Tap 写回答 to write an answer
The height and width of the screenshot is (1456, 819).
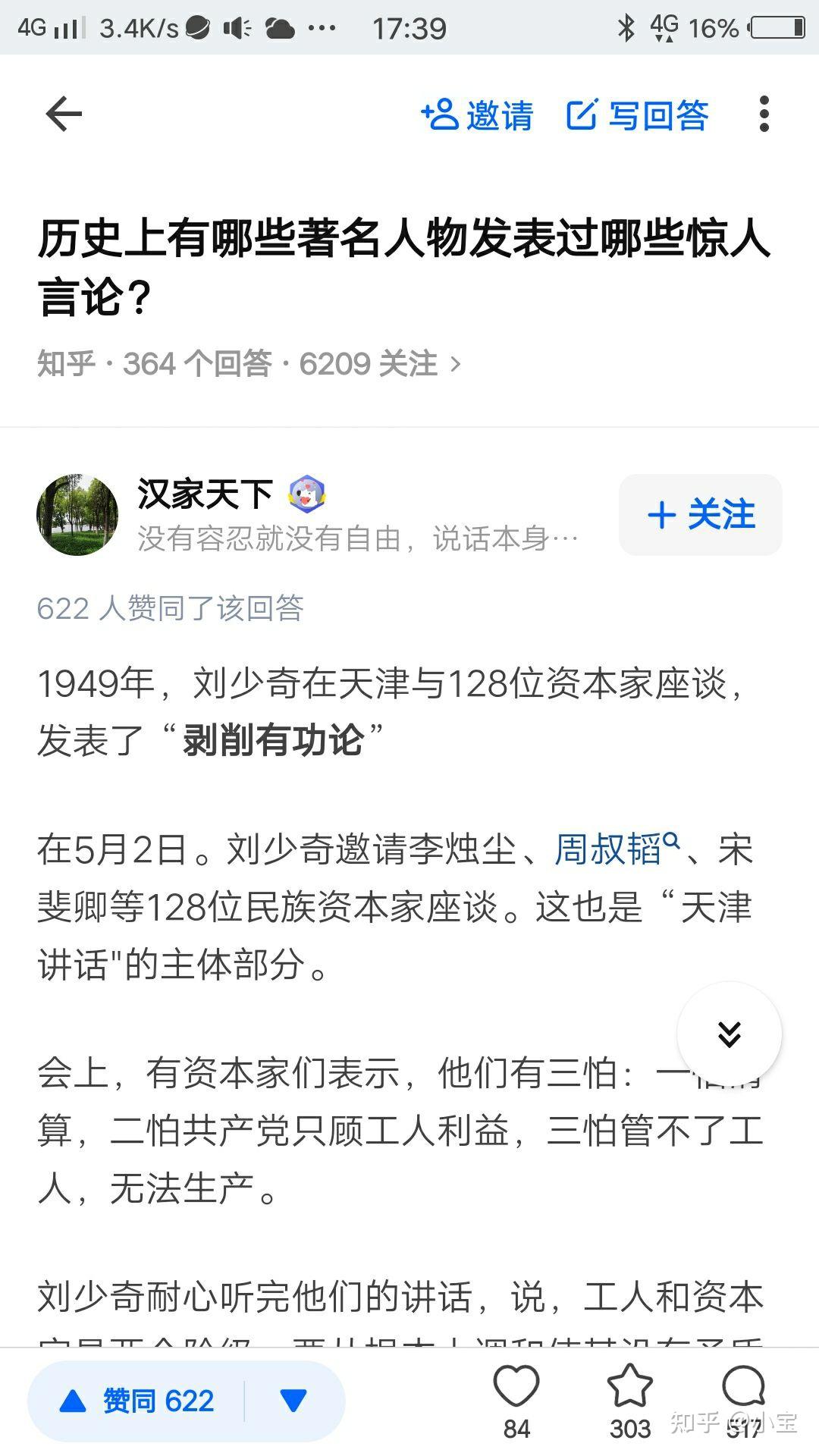[x=637, y=115]
